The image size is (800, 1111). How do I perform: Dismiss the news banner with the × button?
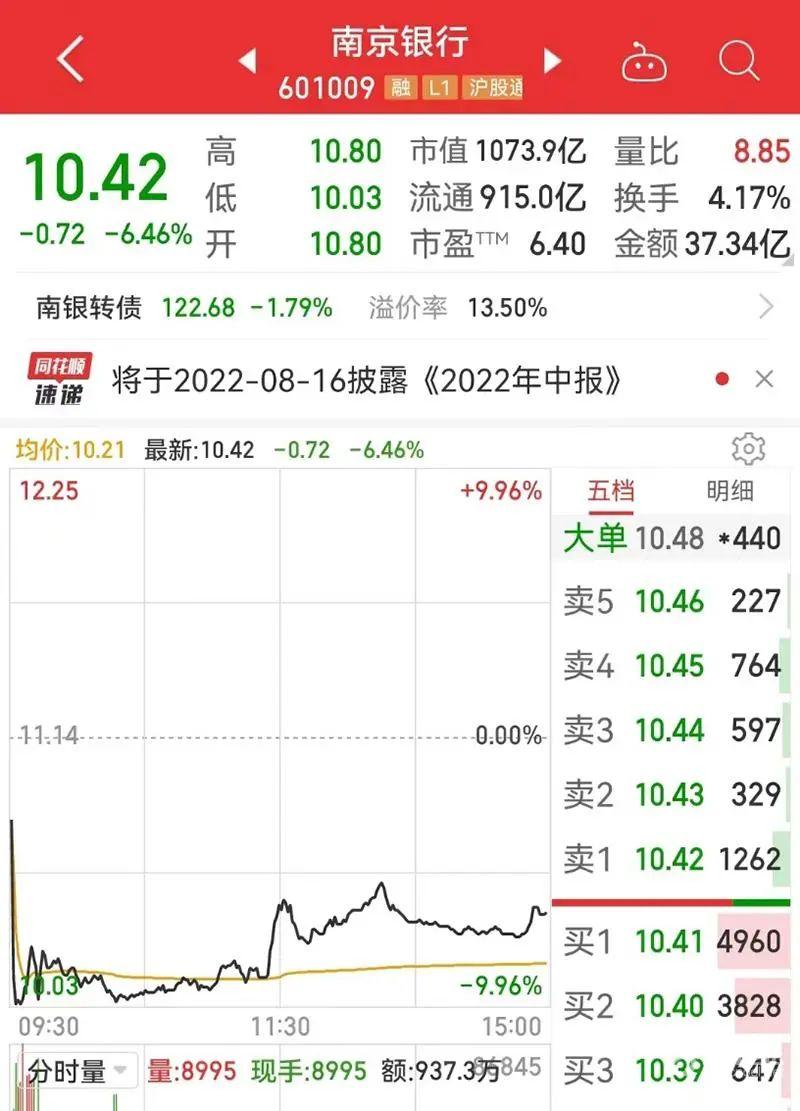(x=764, y=378)
